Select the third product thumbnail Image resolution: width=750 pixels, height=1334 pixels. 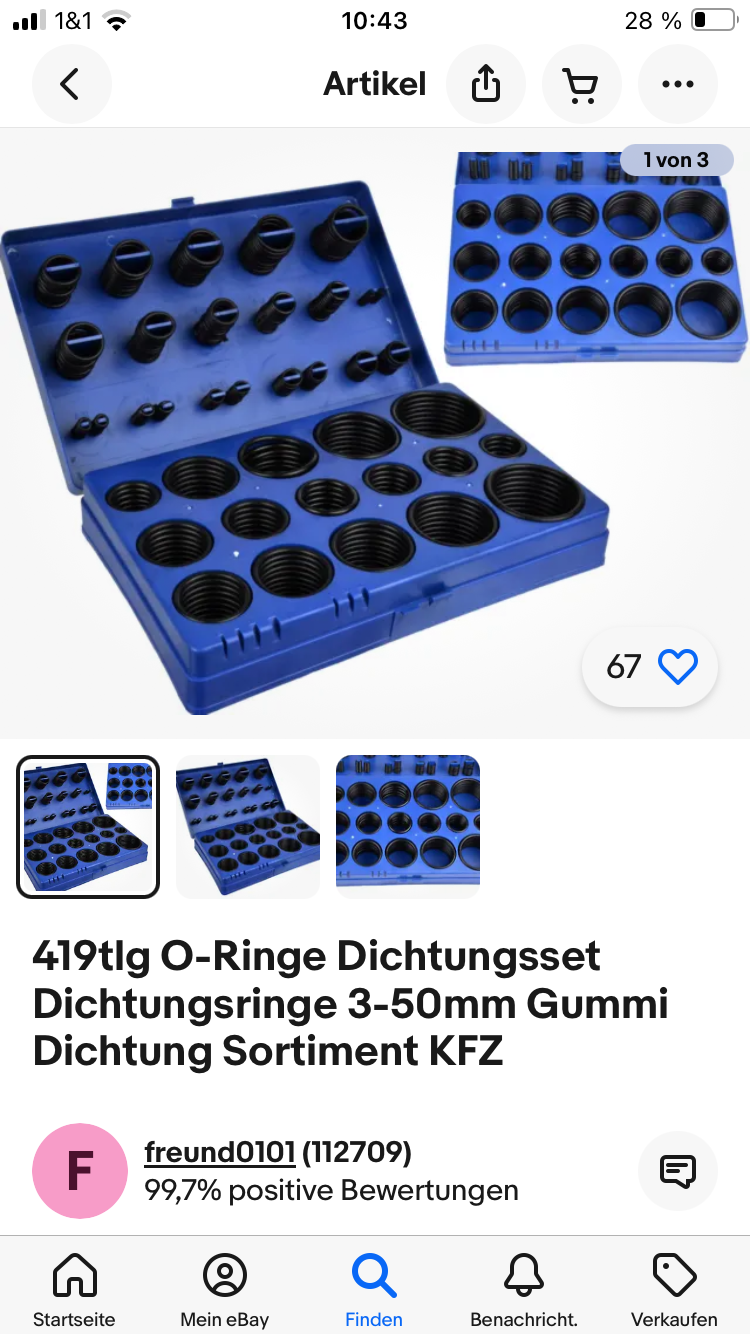[x=408, y=827]
